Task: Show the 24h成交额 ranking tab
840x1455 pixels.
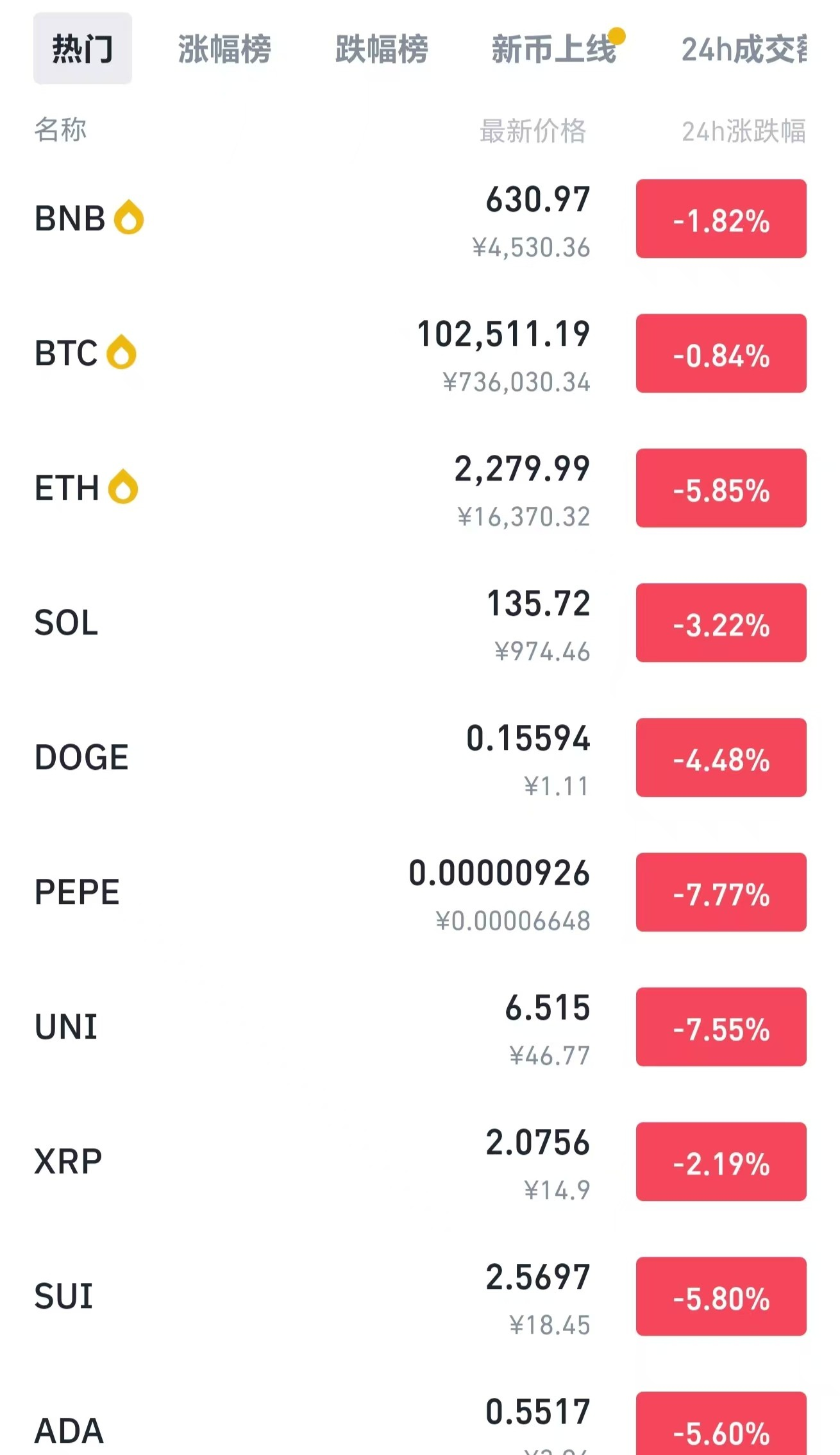Action: pyautogui.click(x=744, y=49)
